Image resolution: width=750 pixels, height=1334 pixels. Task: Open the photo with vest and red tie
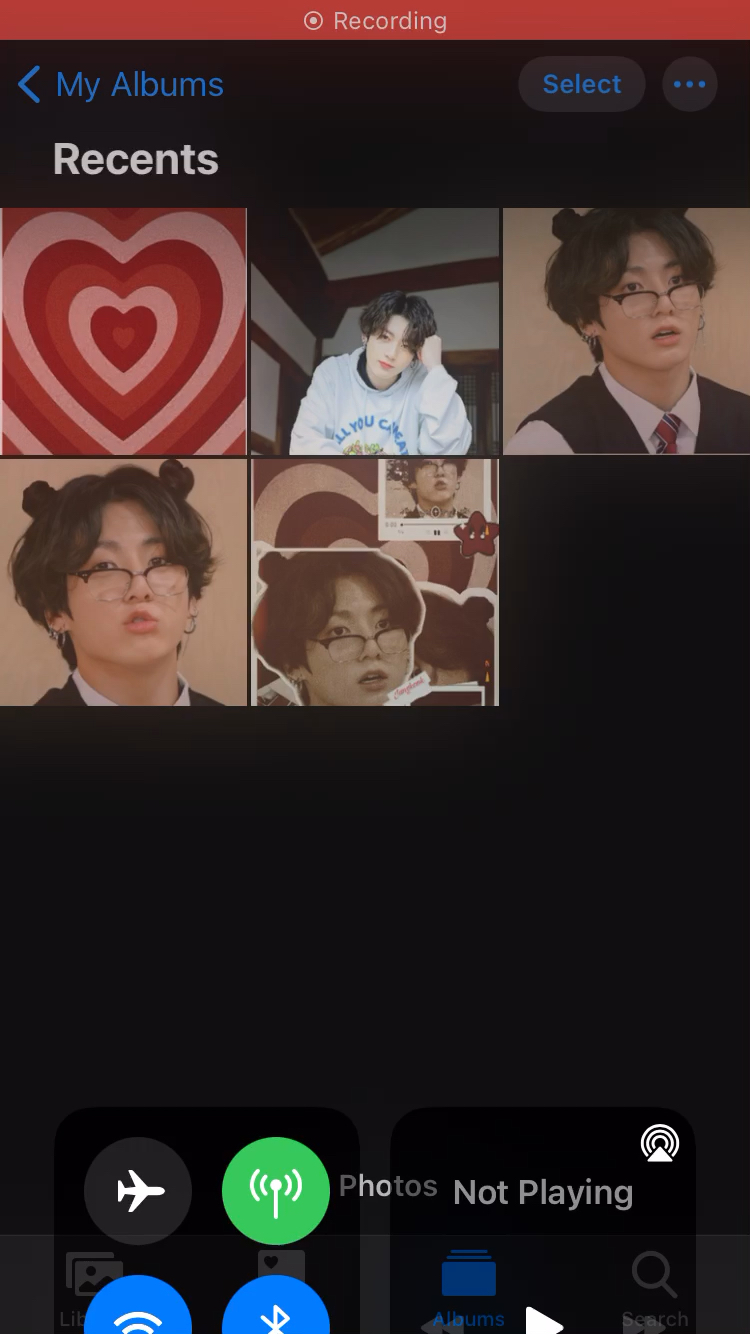[626, 331]
